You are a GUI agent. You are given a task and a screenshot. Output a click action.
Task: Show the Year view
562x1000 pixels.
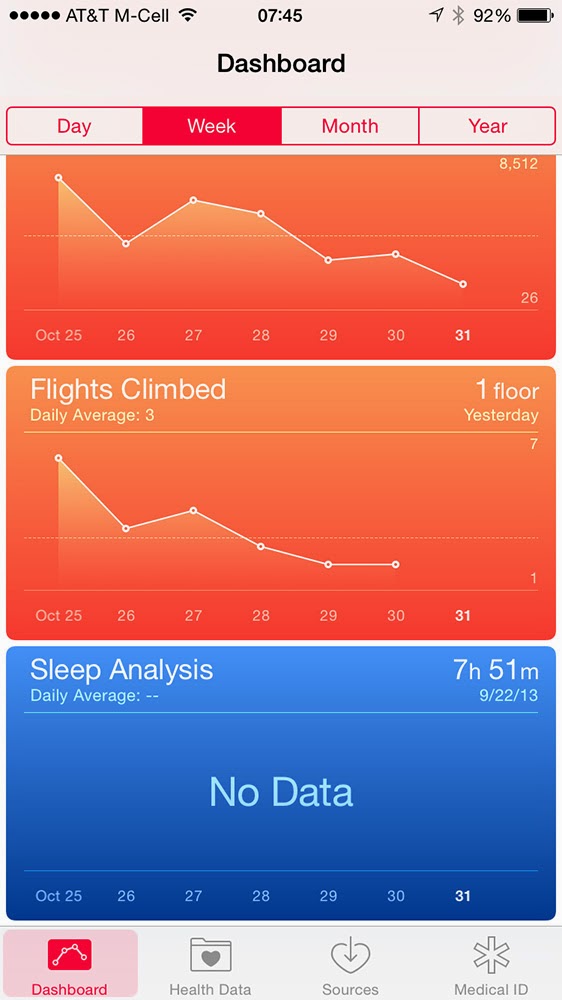point(487,126)
